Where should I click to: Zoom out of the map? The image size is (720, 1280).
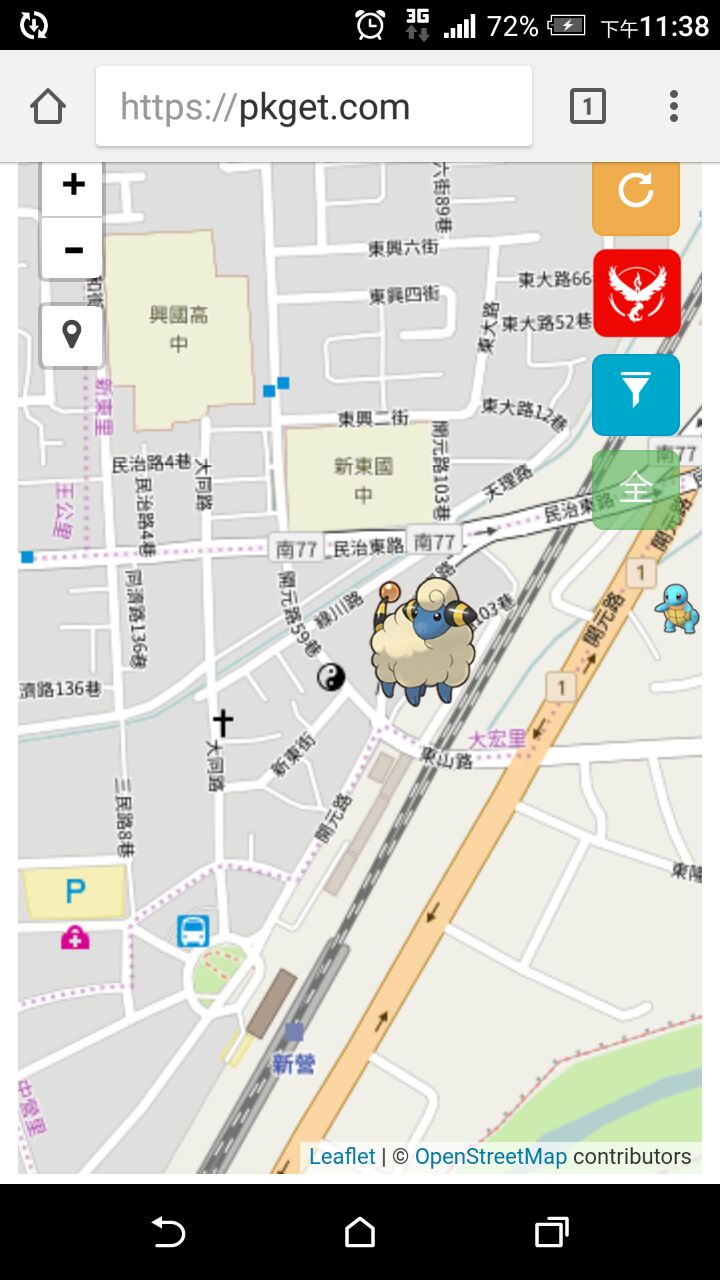click(73, 250)
